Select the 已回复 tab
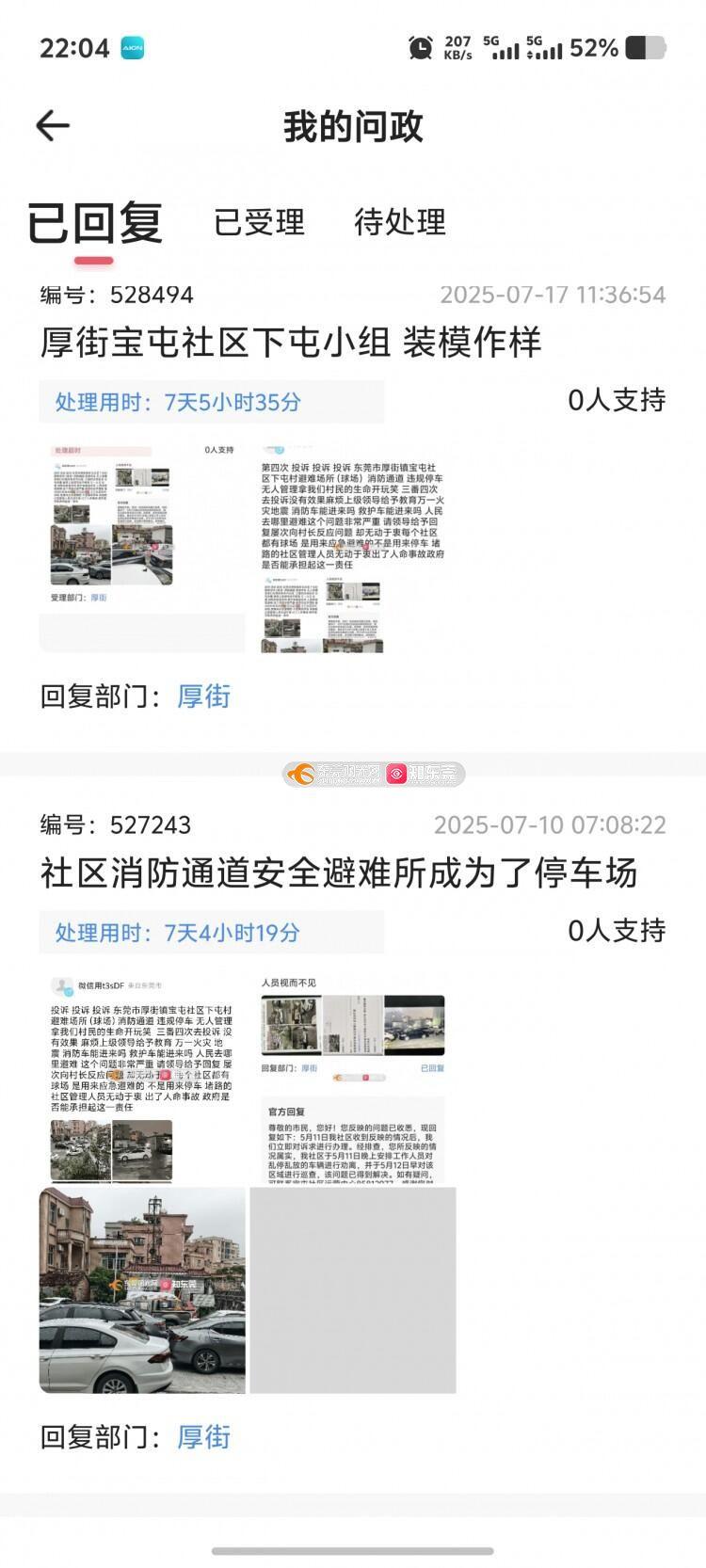Image resolution: width=706 pixels, height=1568 pixels. click(94, 222)
